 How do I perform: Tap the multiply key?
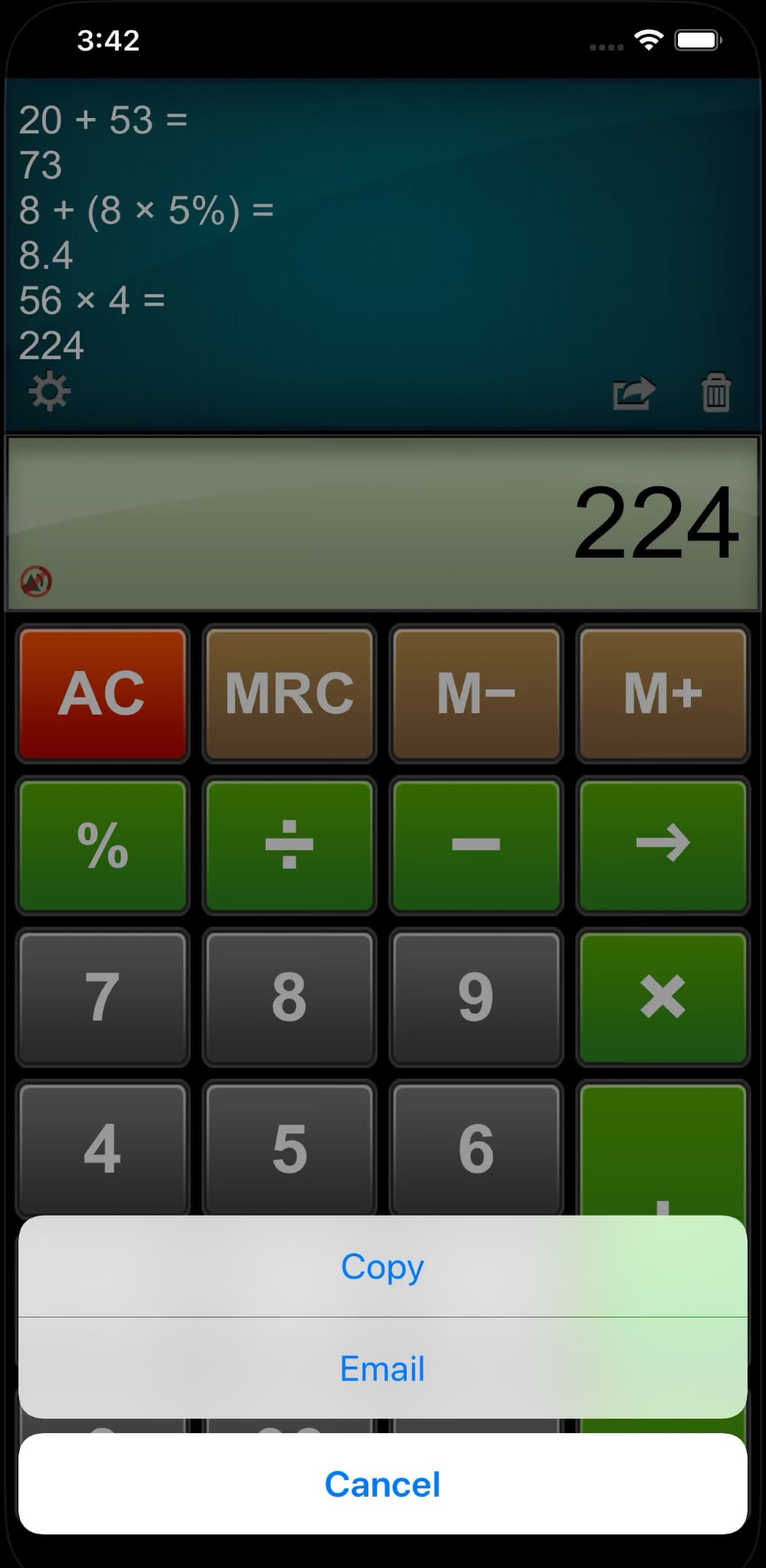(x=663, y=997)
